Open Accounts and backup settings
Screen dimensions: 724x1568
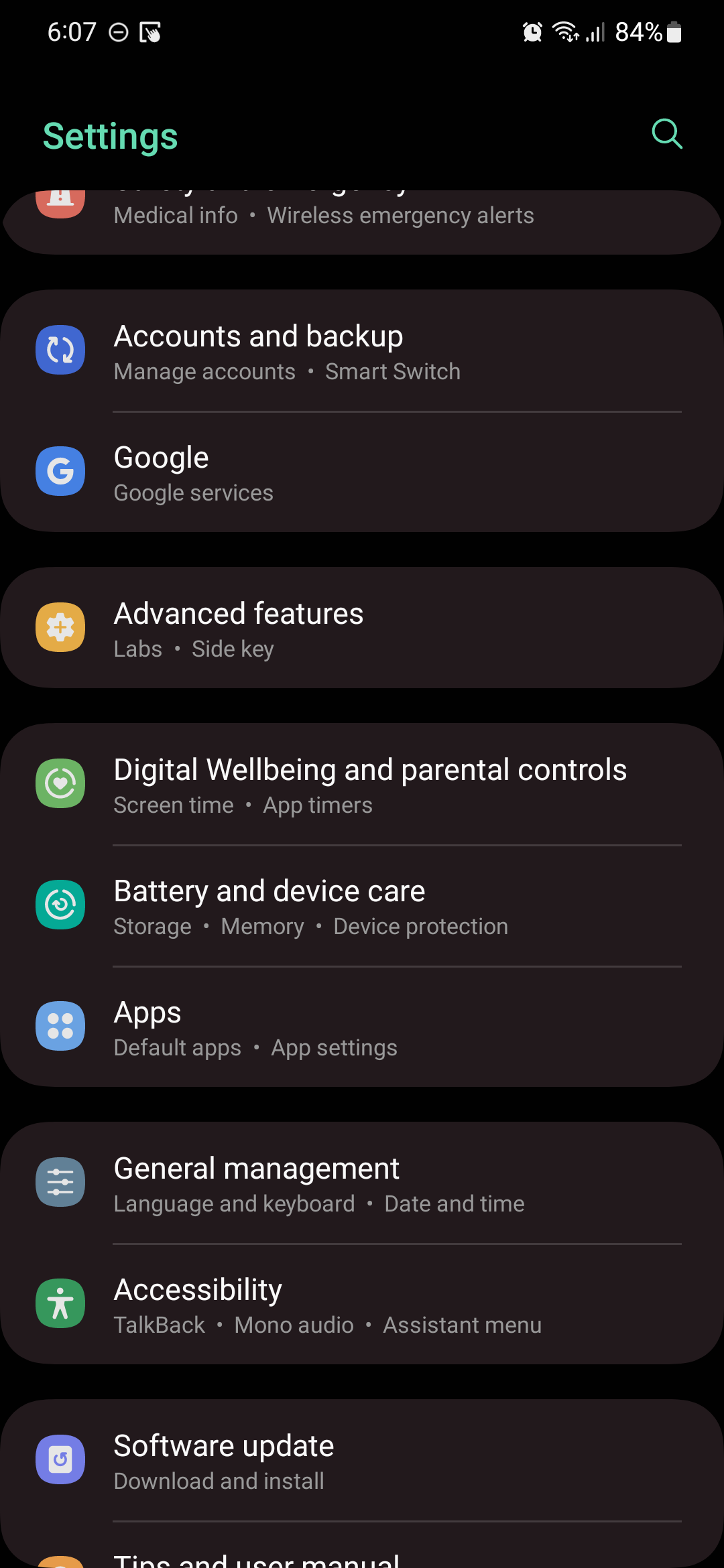click(362, 351)
